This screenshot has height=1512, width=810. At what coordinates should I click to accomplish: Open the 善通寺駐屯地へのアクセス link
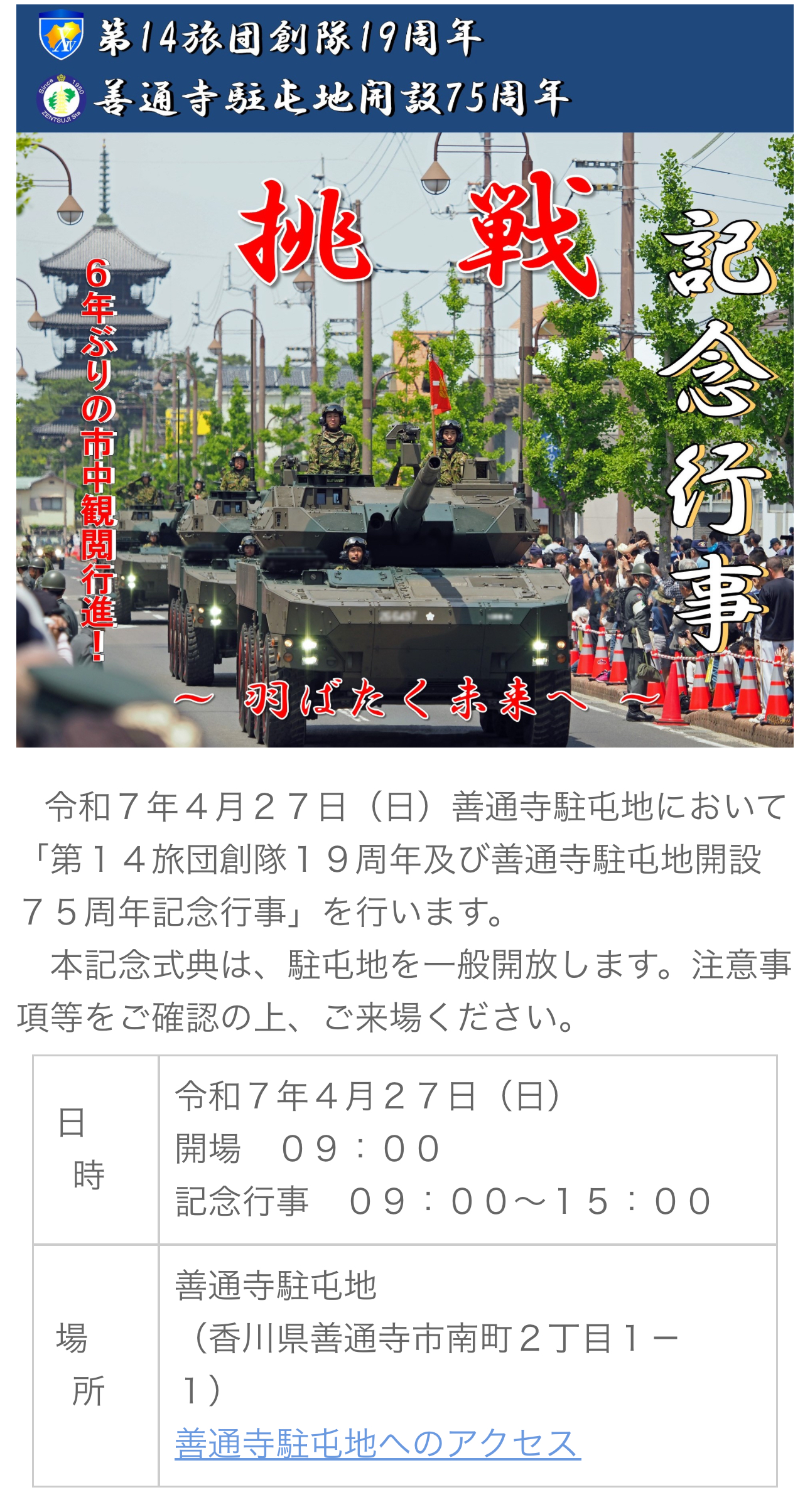pyautogui.click(x=377, y=1443)
